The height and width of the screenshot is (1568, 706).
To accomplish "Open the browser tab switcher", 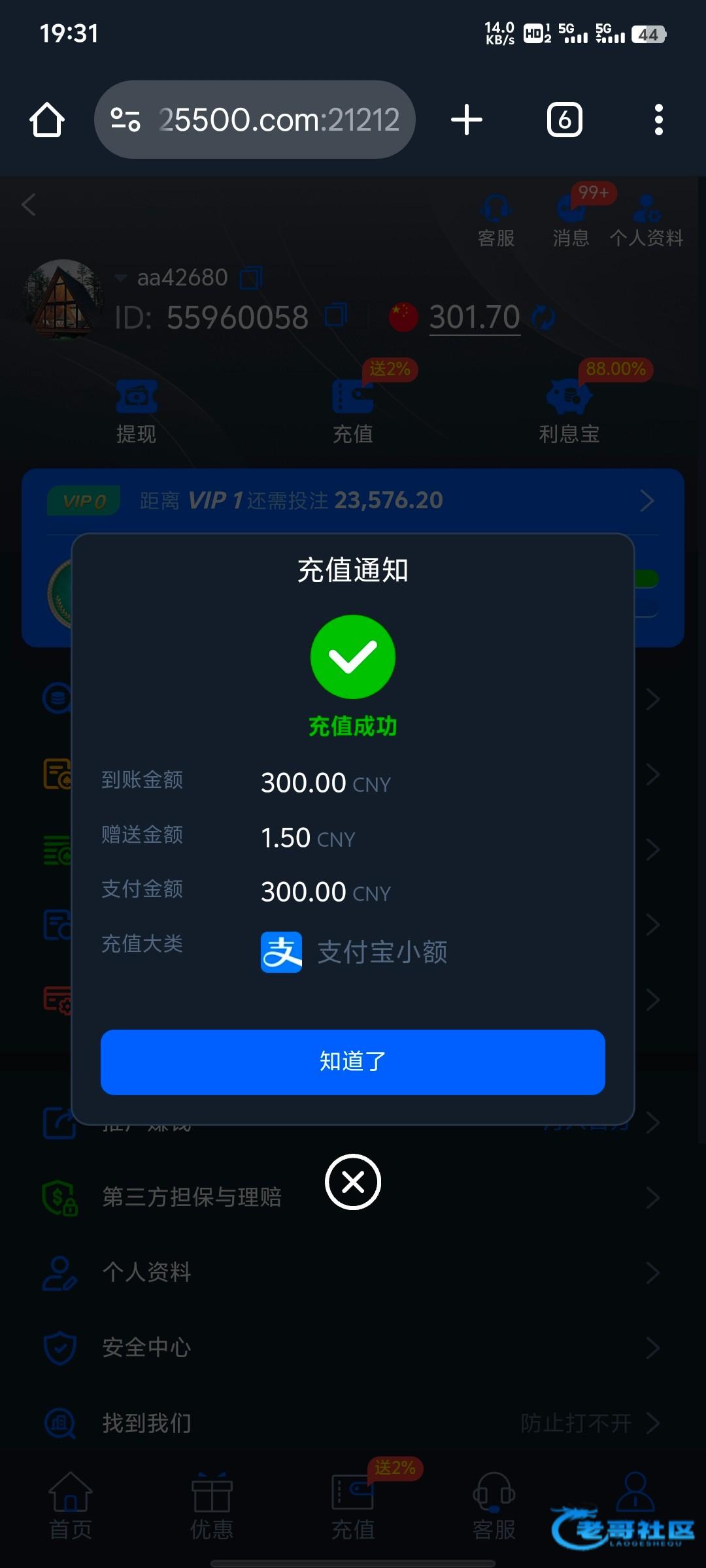I will [x=565, y=120].
